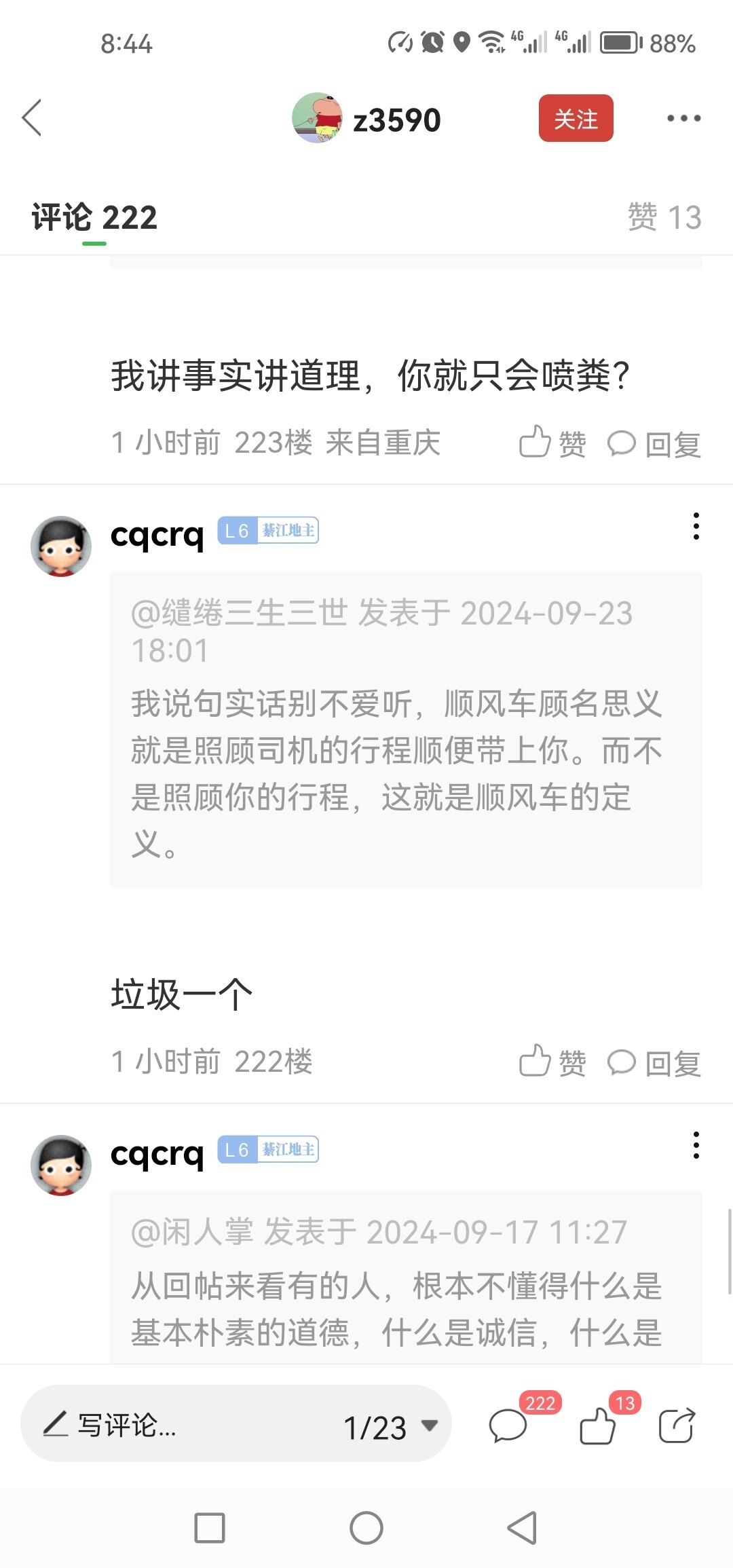Return to the Android home screen
This screenshot has height=1568, width=733.
tap(366, 1528)
